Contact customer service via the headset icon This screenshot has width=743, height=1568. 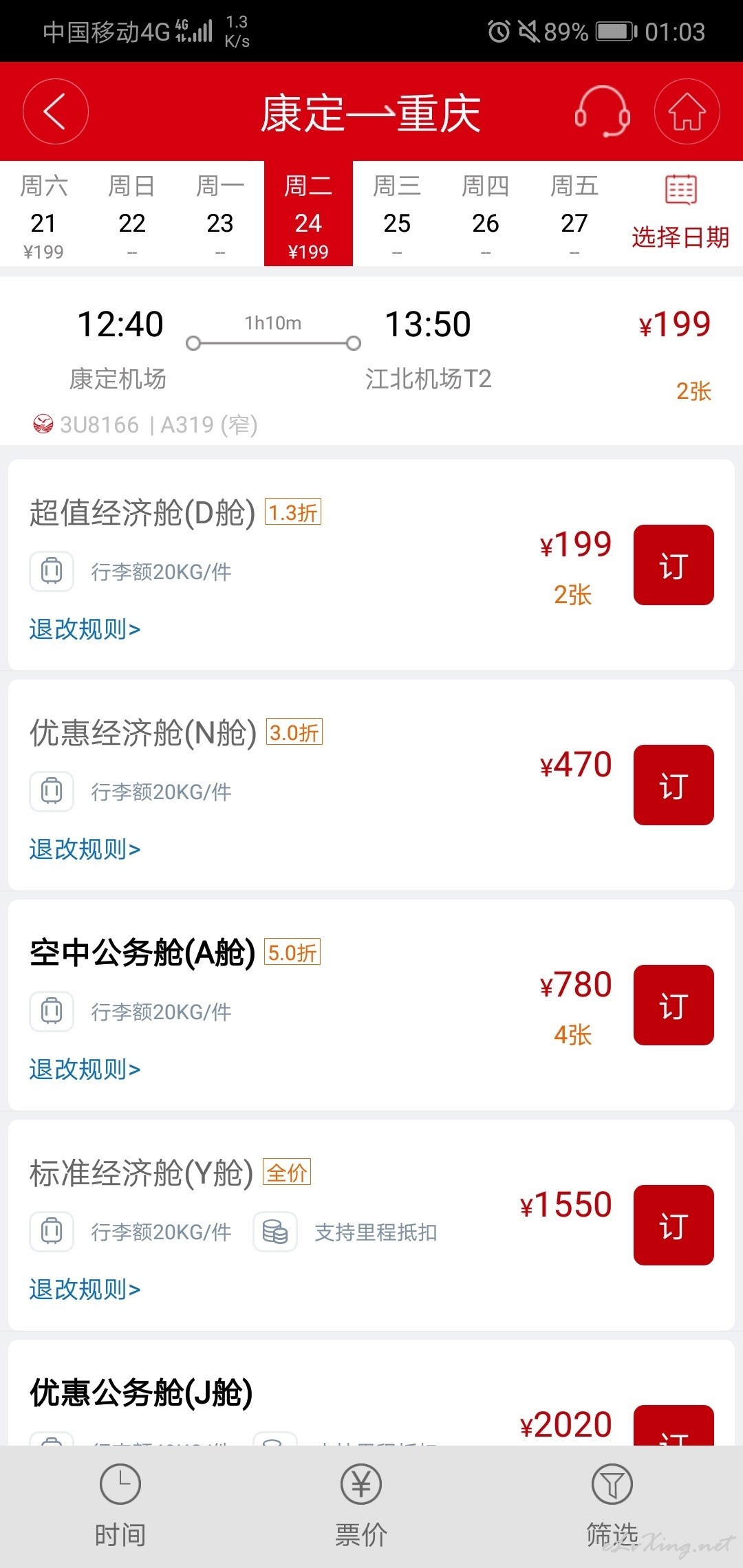point(602,111)
